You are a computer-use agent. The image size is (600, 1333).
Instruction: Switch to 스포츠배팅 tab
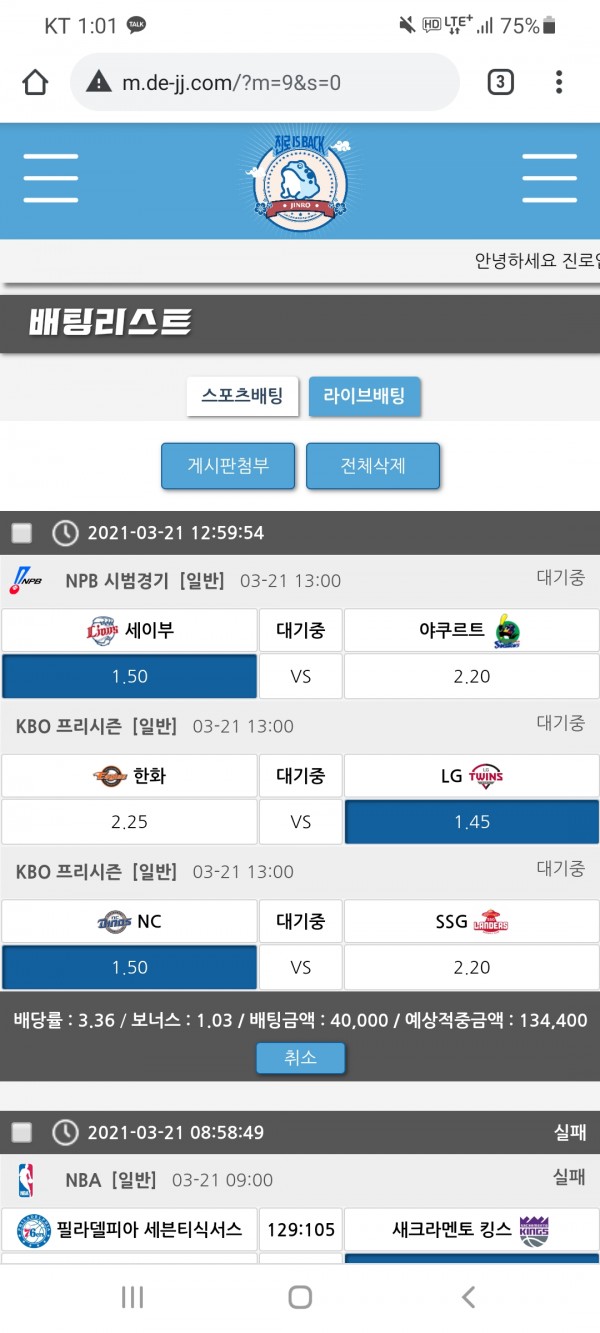click(242, 395)
